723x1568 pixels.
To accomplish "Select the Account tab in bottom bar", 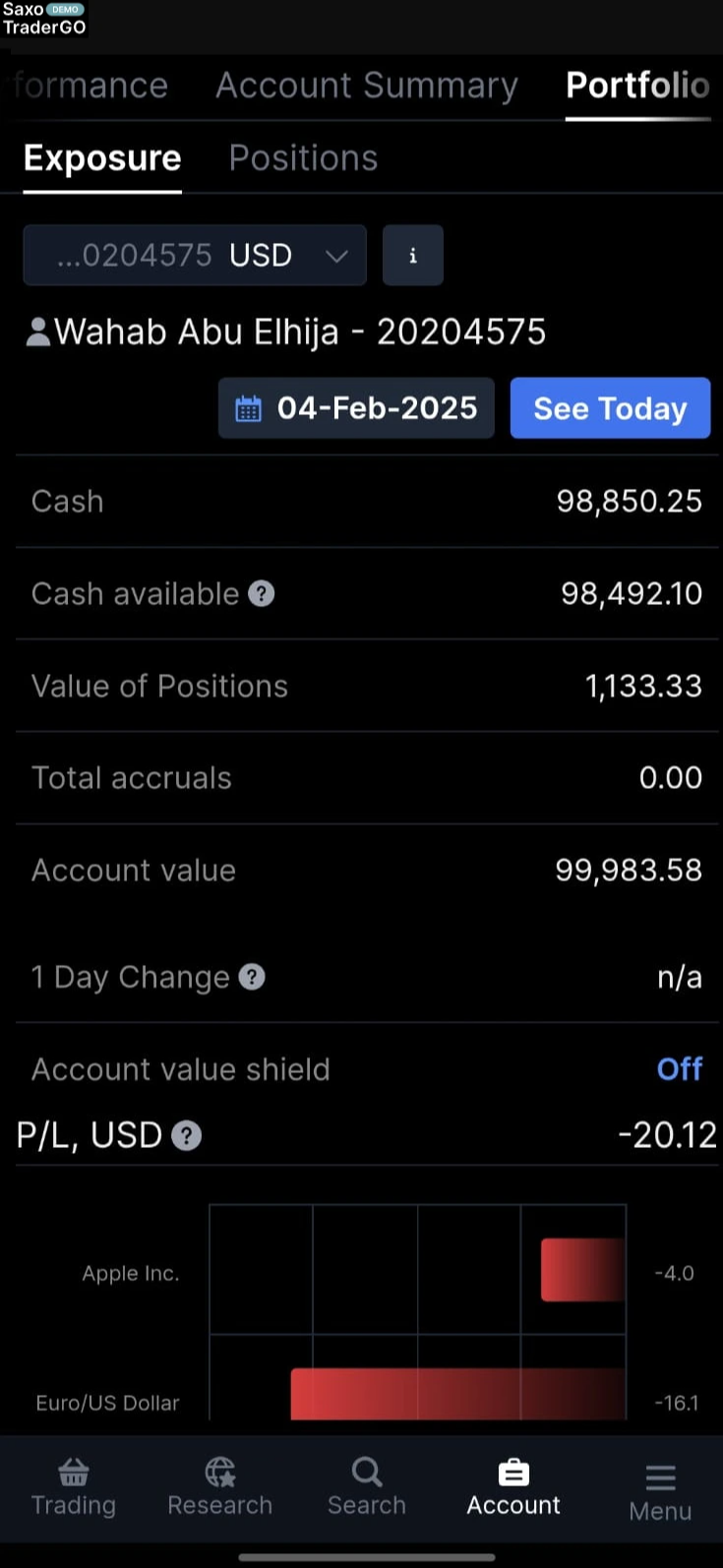I will 513,1487.
